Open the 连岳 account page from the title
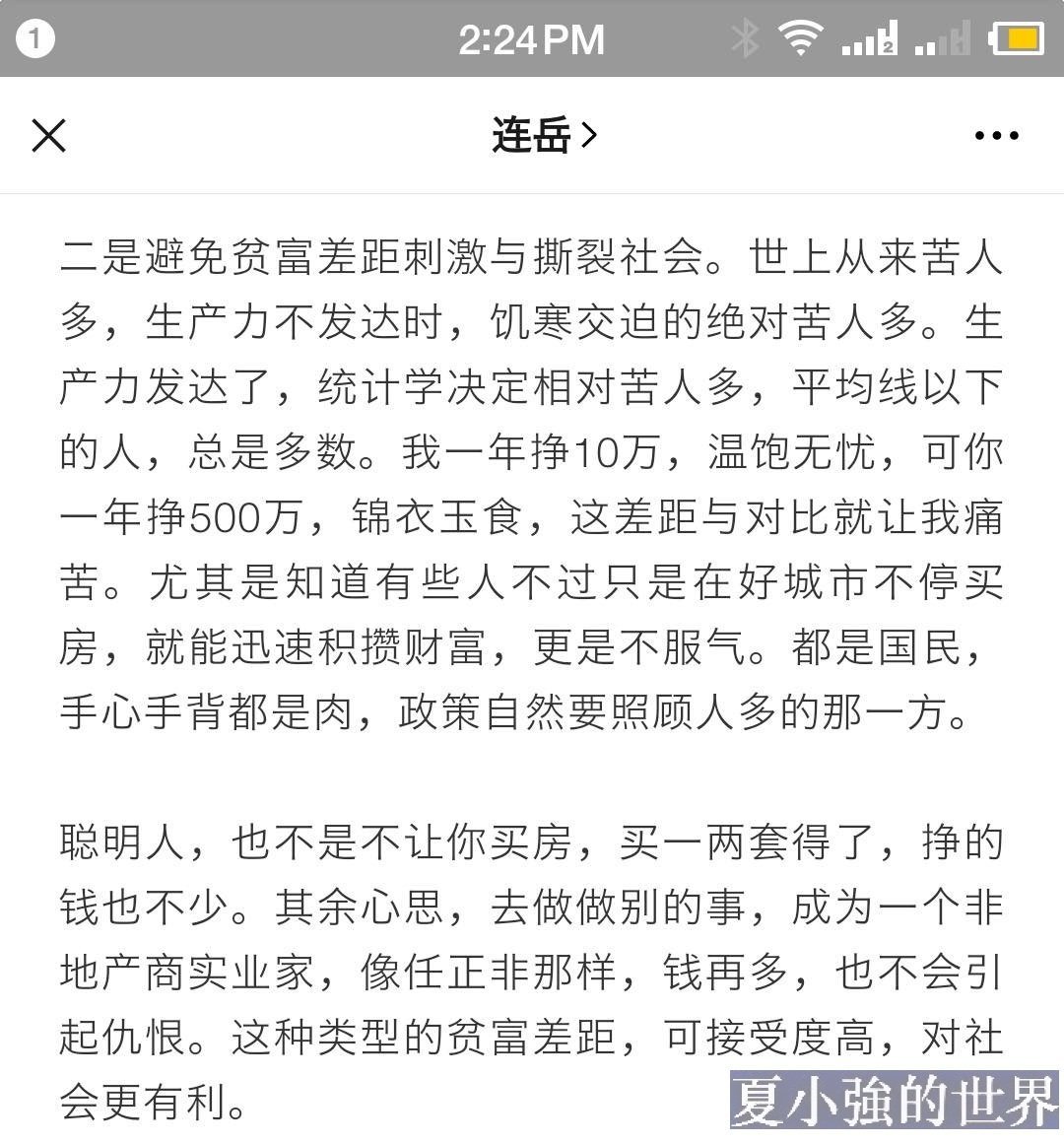Screen dimensions: 1064x1144 click(544, 136)
